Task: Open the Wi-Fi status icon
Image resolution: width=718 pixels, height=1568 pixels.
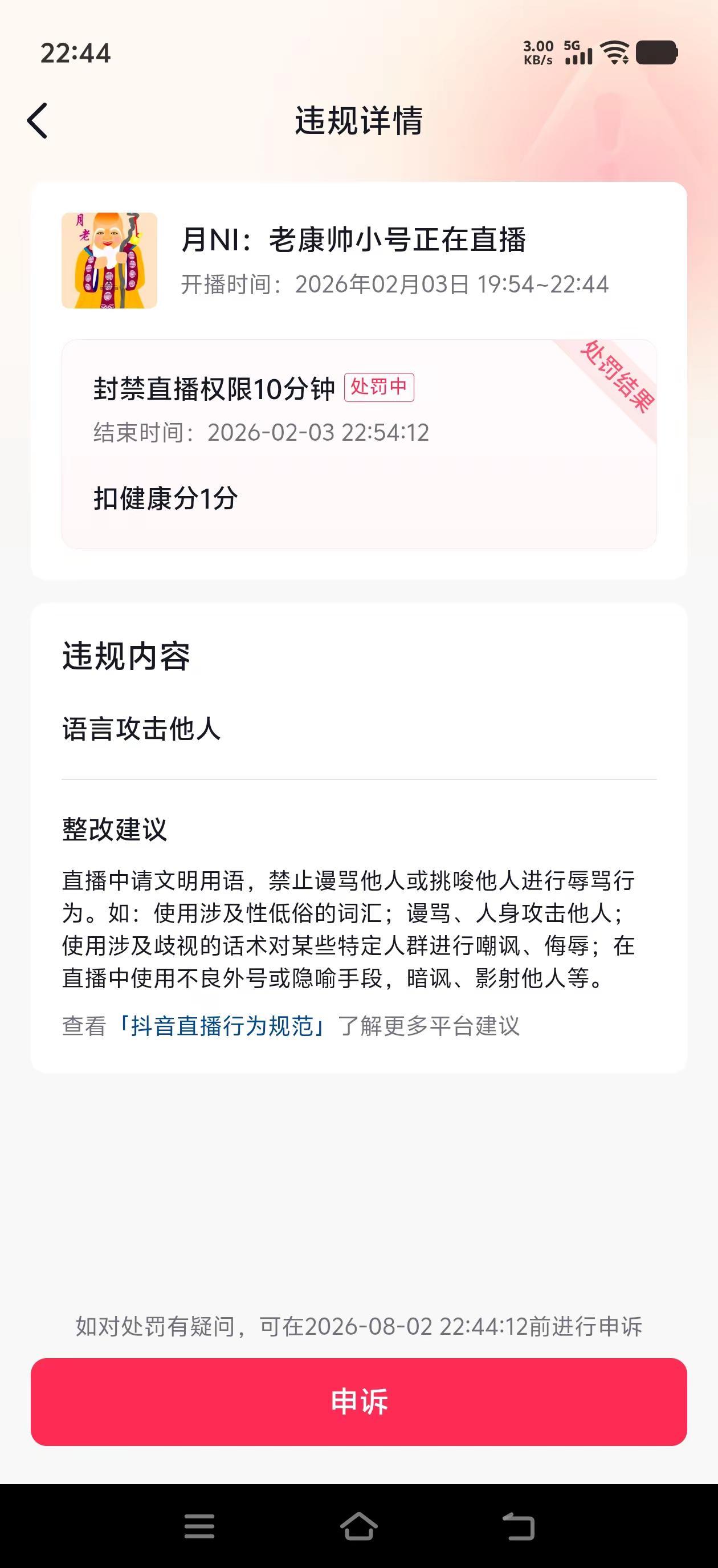Action: pos(613,54)
